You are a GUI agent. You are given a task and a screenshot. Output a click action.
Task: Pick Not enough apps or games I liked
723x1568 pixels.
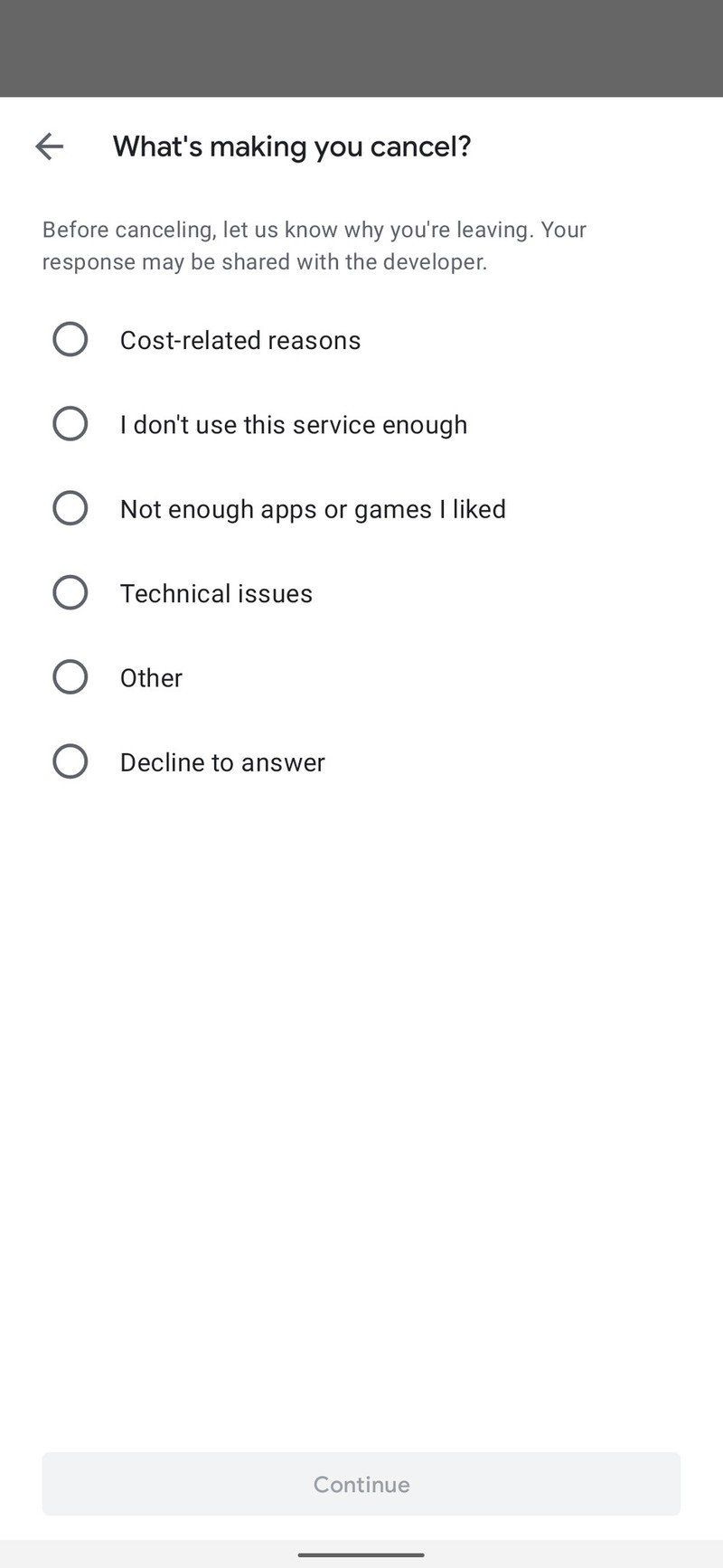(x=70, y=508)
